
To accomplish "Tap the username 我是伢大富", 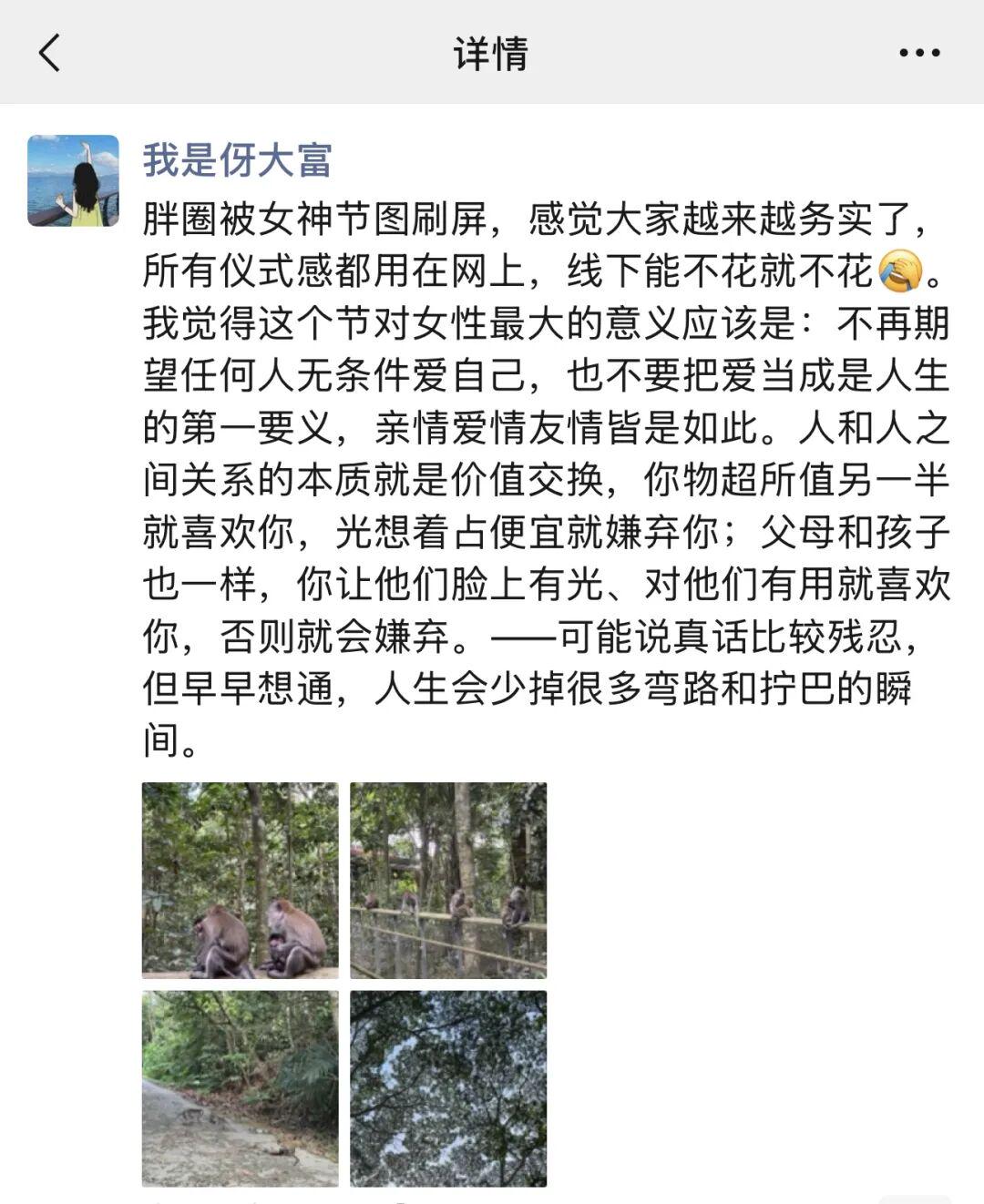I will click(237, 160).
